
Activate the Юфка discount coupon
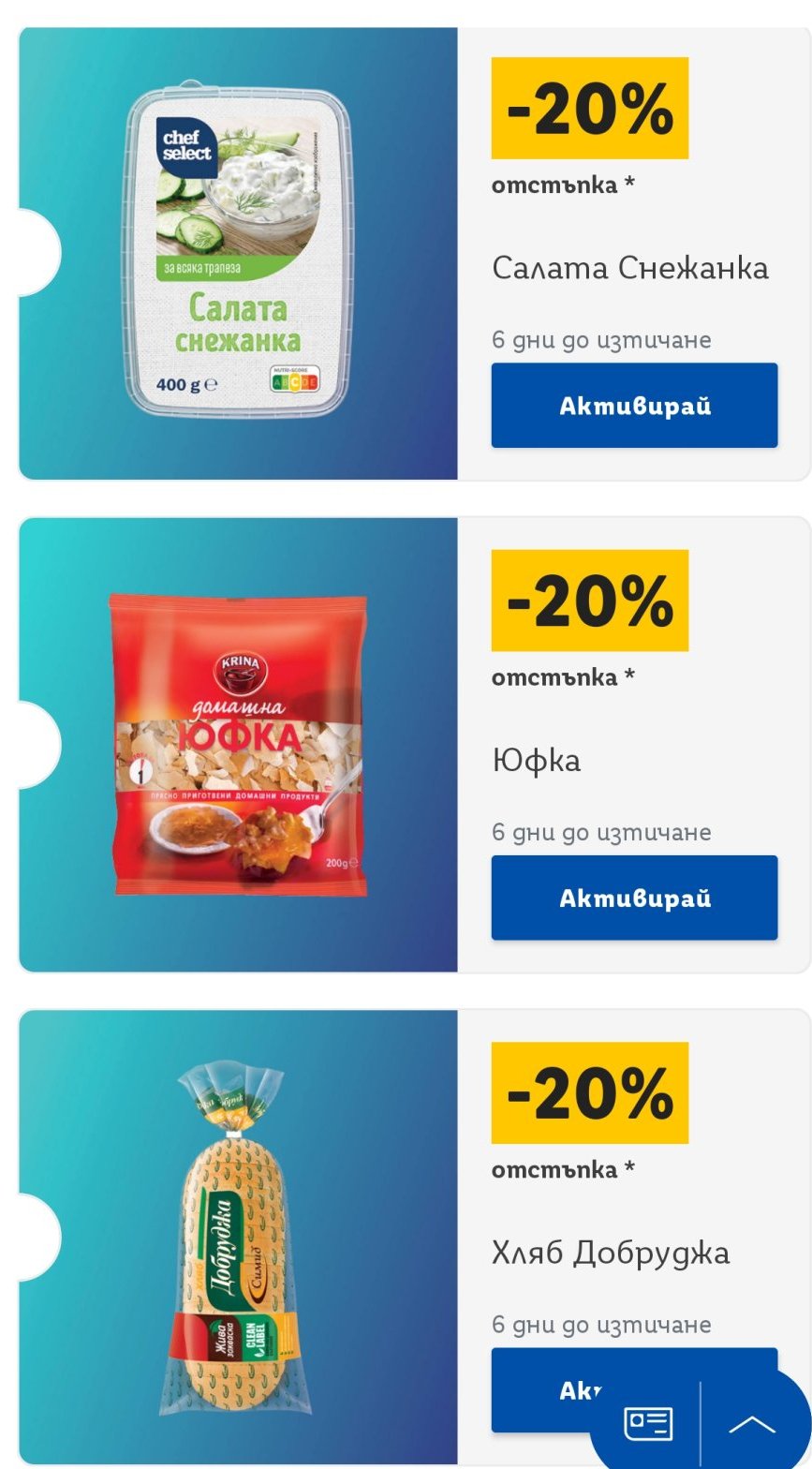(634, 898)
